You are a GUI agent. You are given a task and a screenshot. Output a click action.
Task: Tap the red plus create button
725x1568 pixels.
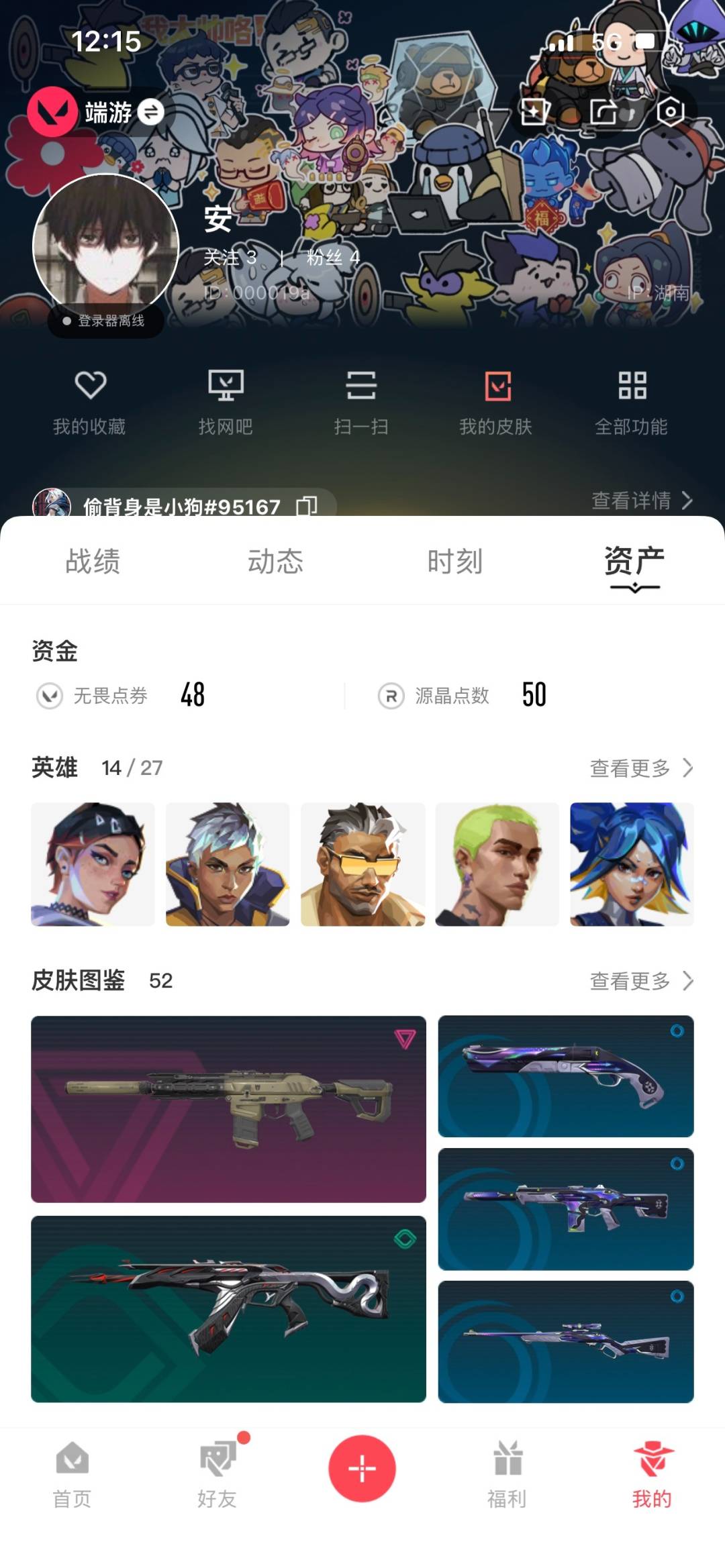(362, 1468)
